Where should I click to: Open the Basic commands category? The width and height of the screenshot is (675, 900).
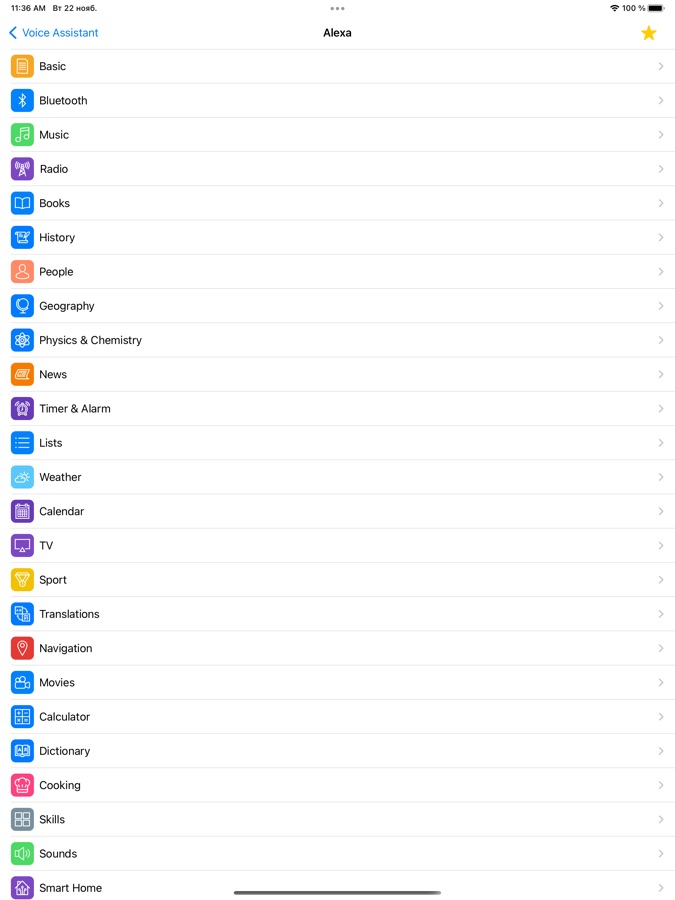point(53,66)
